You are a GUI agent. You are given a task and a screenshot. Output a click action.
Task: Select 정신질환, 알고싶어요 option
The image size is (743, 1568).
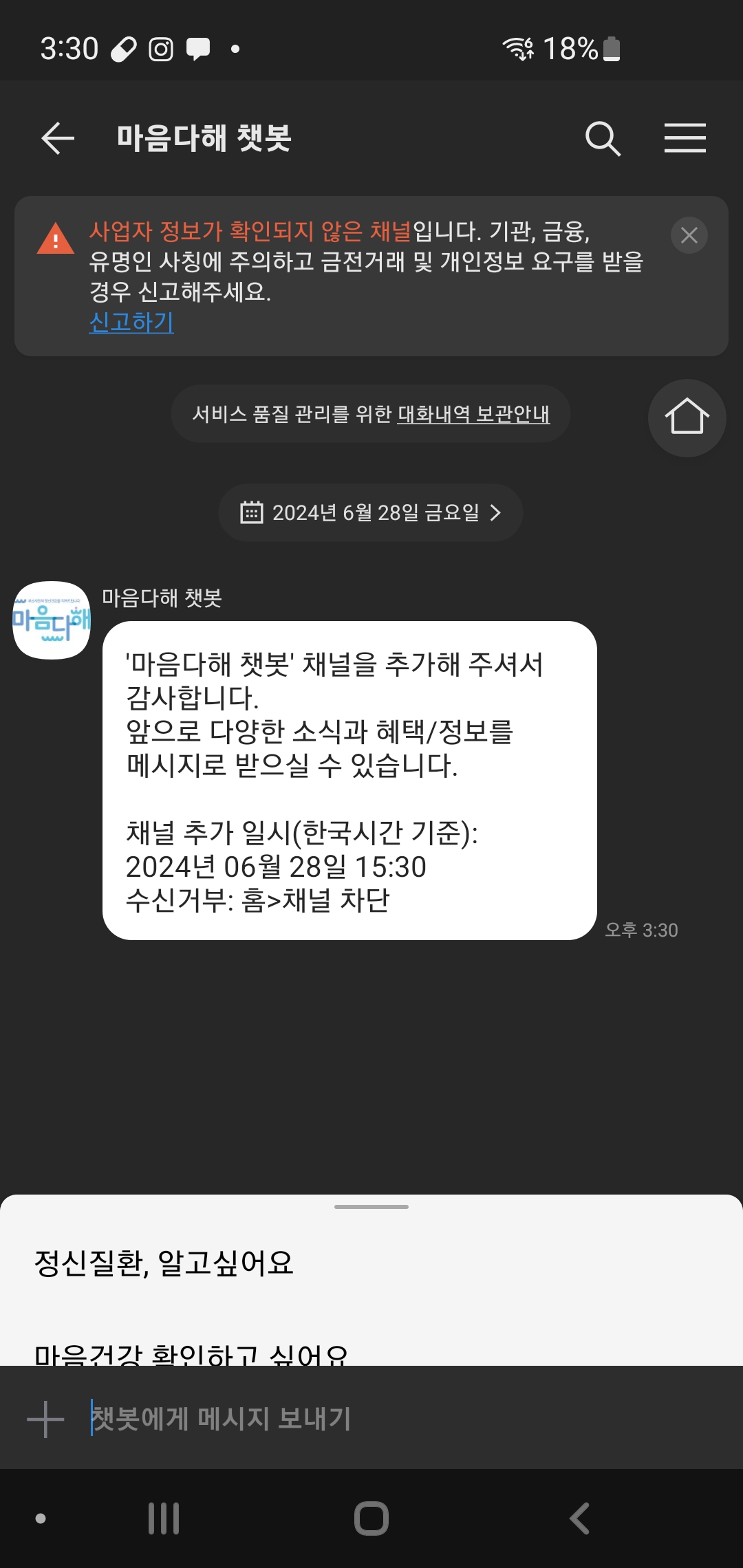(164, 1263)
